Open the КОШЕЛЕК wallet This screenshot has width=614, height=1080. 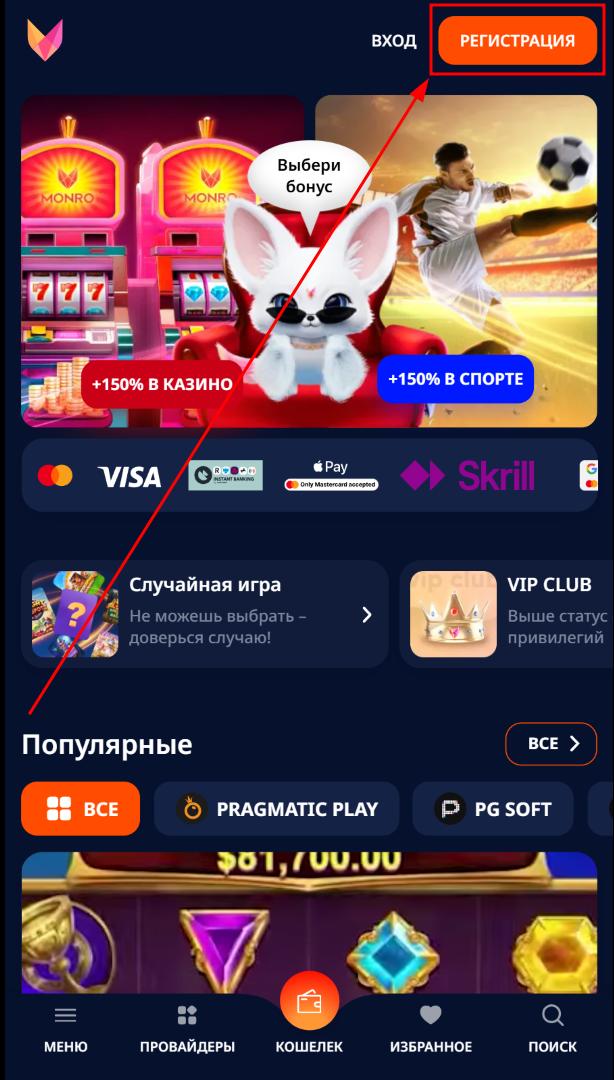(309, 1012)
